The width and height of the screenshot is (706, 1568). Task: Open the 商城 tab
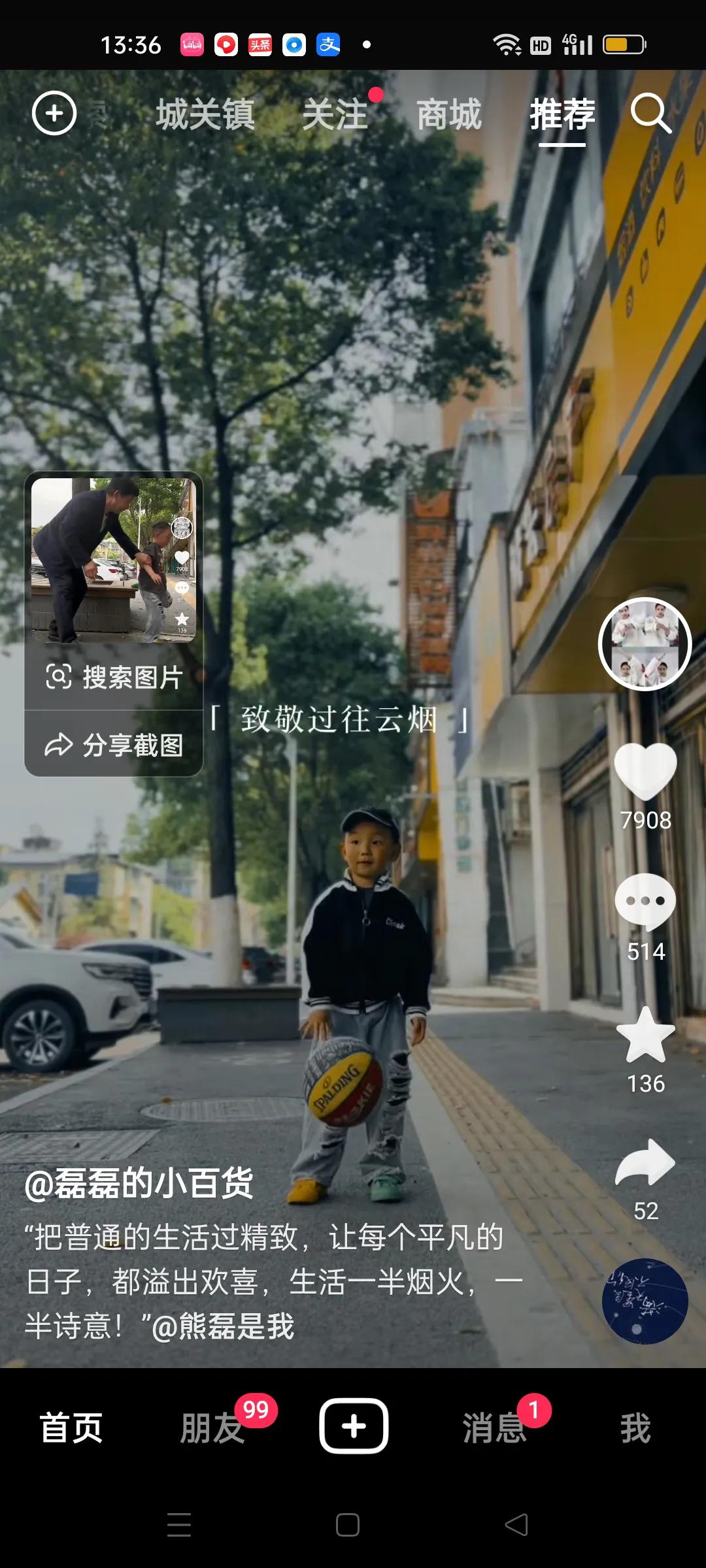pos(449,115)
